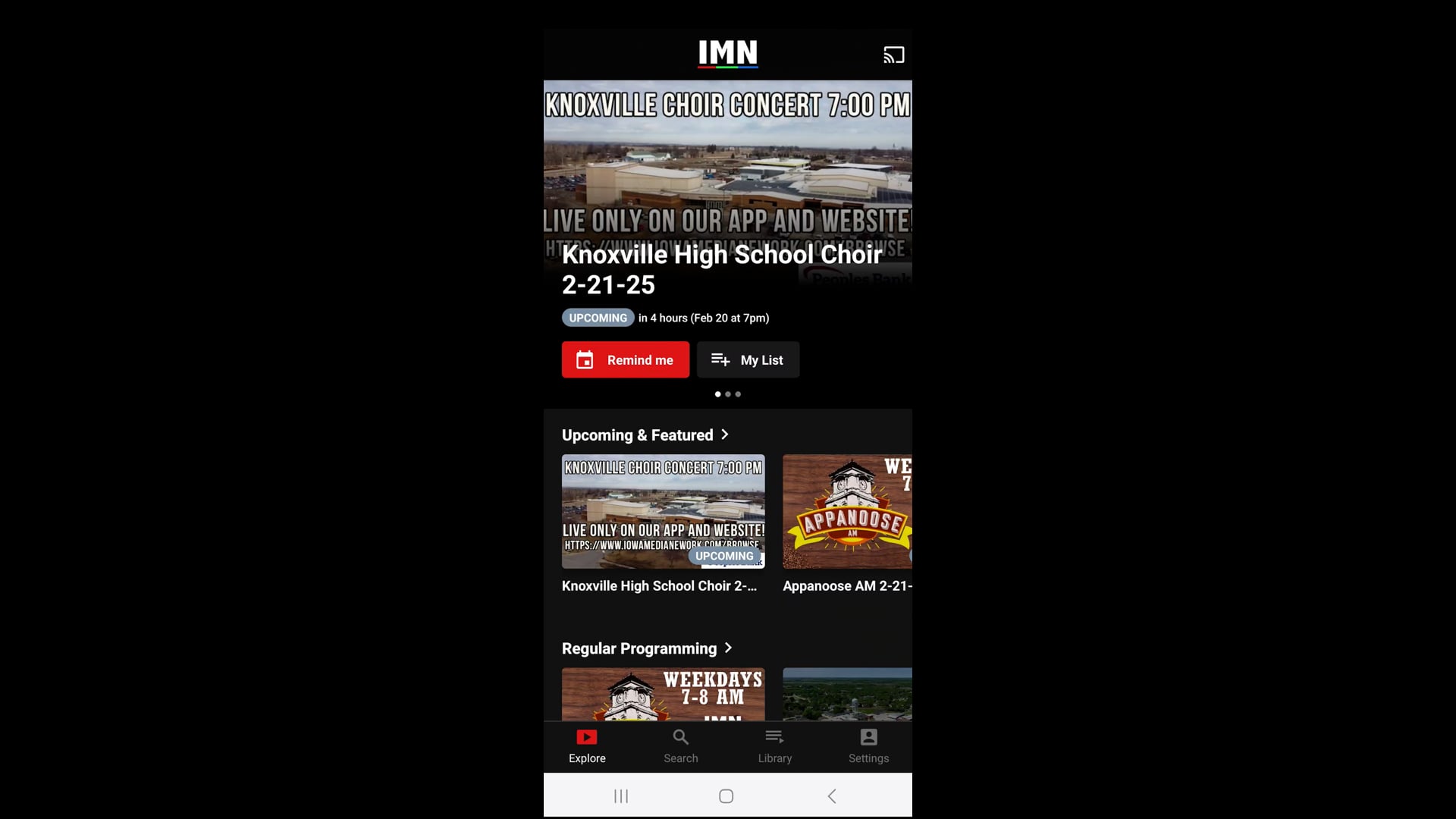The height and width of the screenshot is (819, 1456).
Task: Tap the cast to device icon
Action: [x=893, y=55]
